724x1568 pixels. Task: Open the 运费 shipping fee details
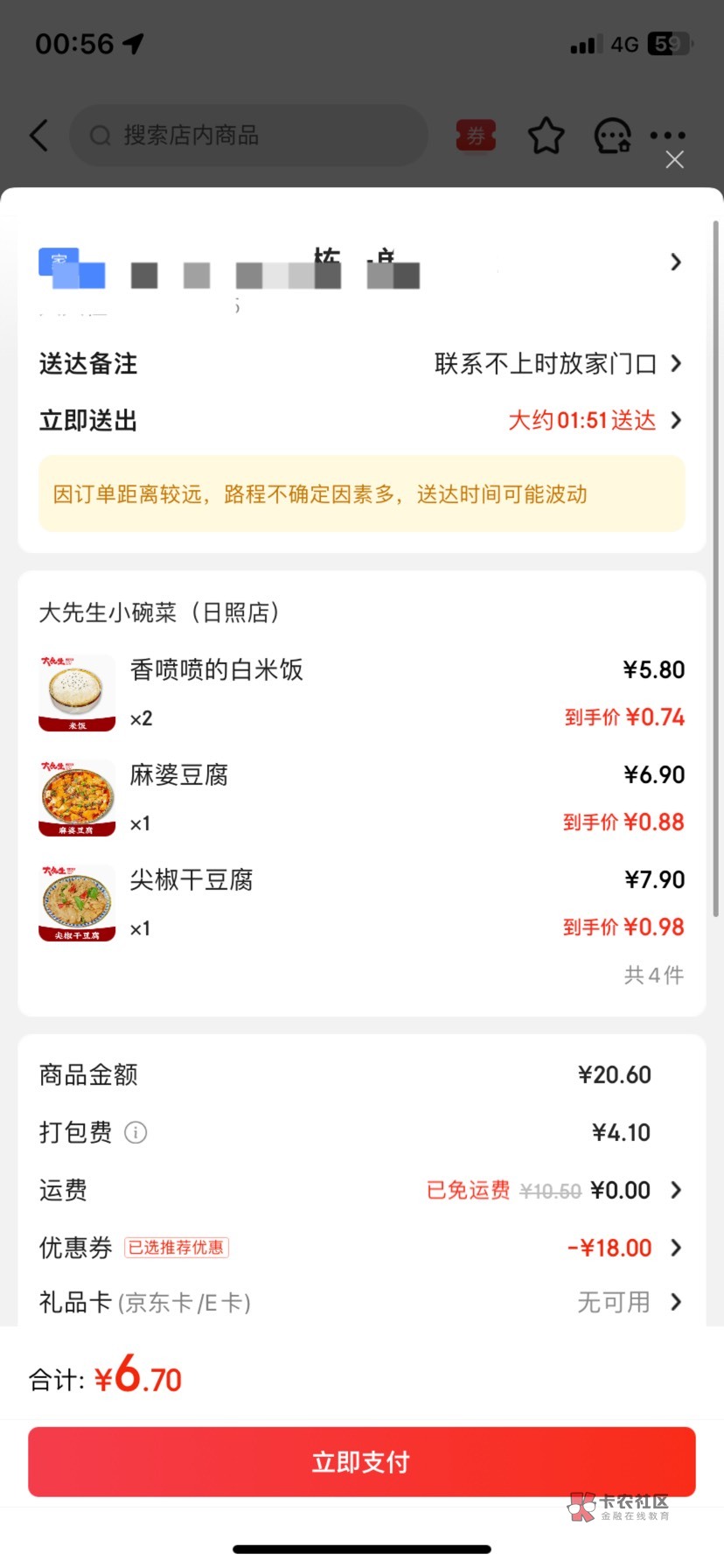pos(675,1191)
